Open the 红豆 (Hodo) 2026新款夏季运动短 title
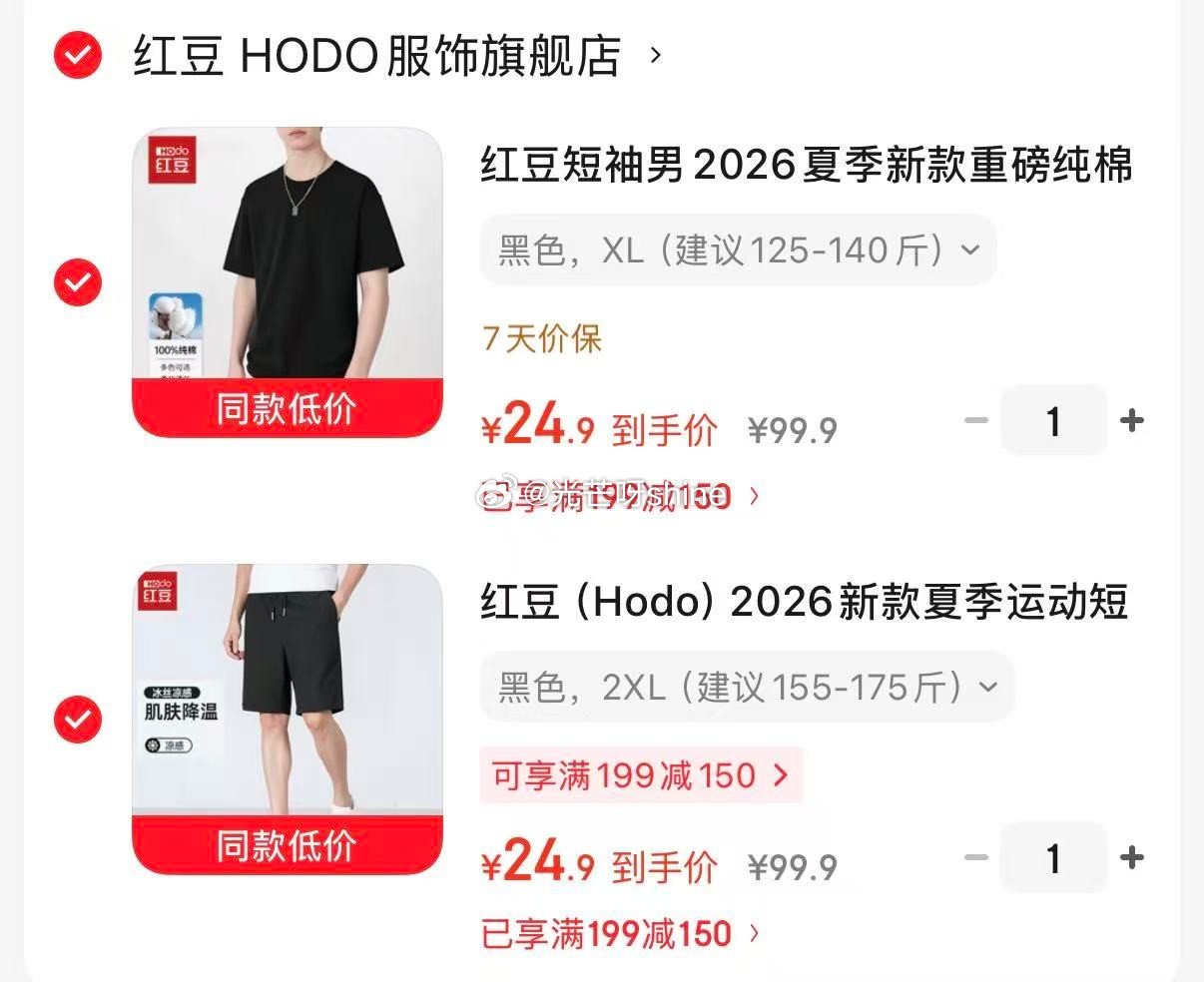This screenshot has height=982, width=1204. (805, 602)
